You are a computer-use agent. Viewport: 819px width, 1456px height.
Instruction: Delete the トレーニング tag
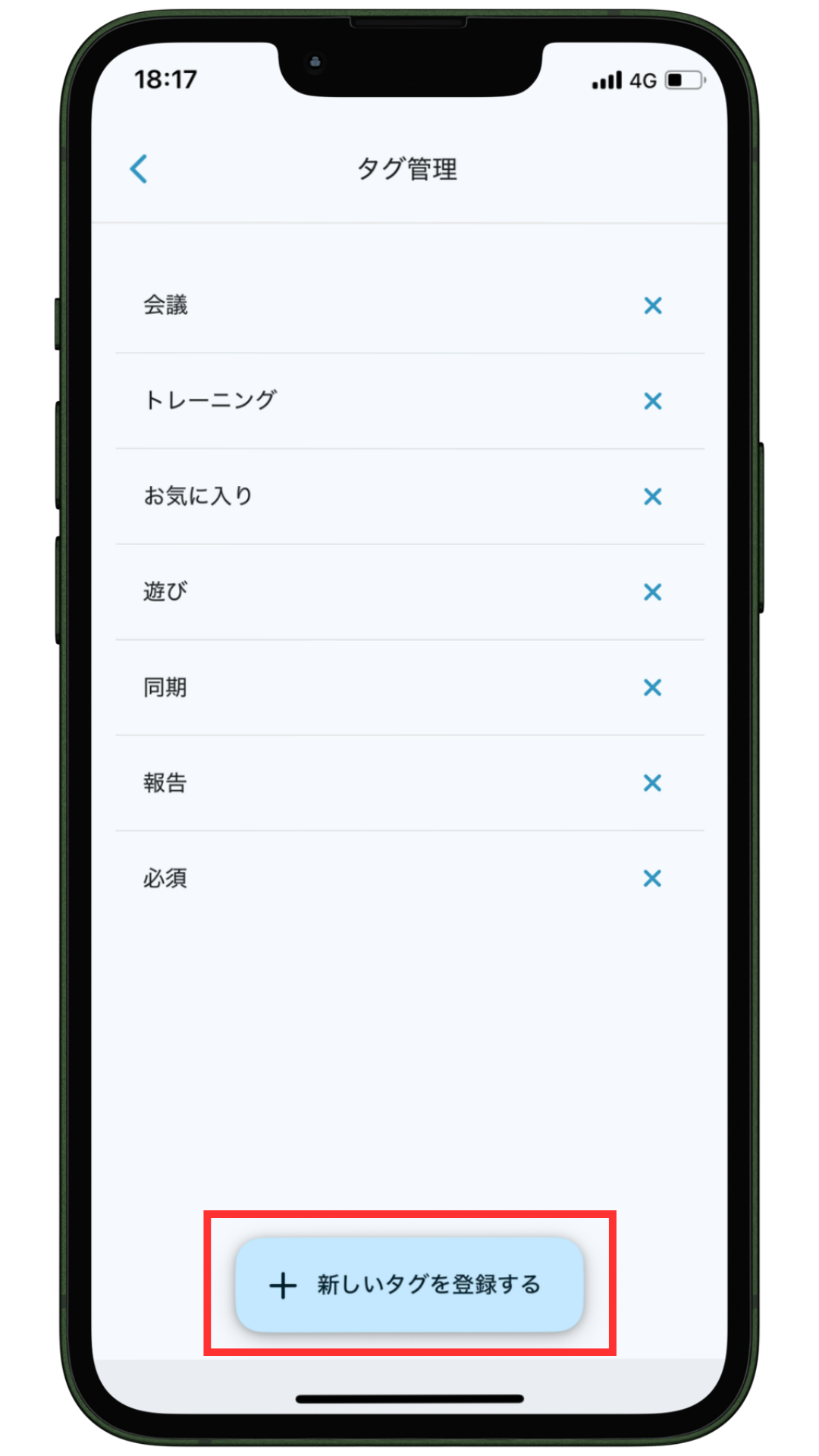click(652, 401)
